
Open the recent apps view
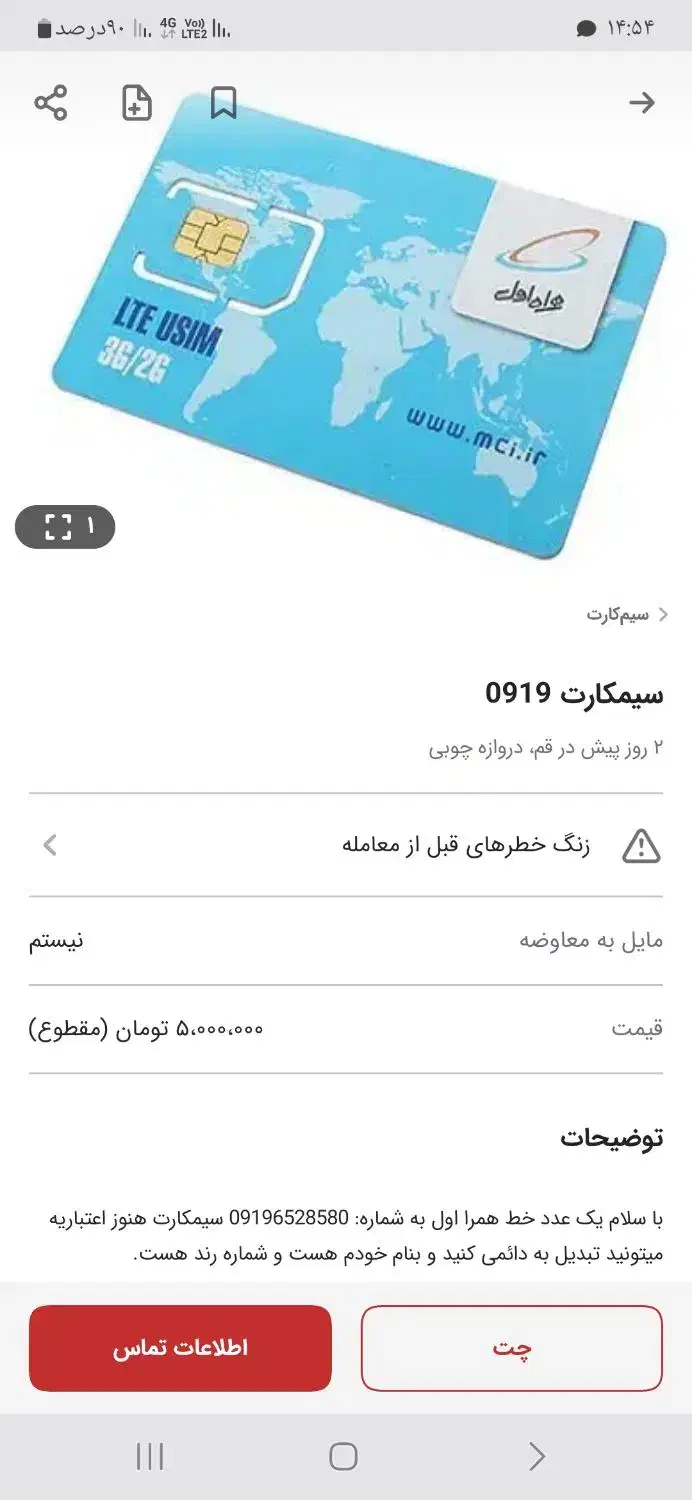pos(150,1457)
